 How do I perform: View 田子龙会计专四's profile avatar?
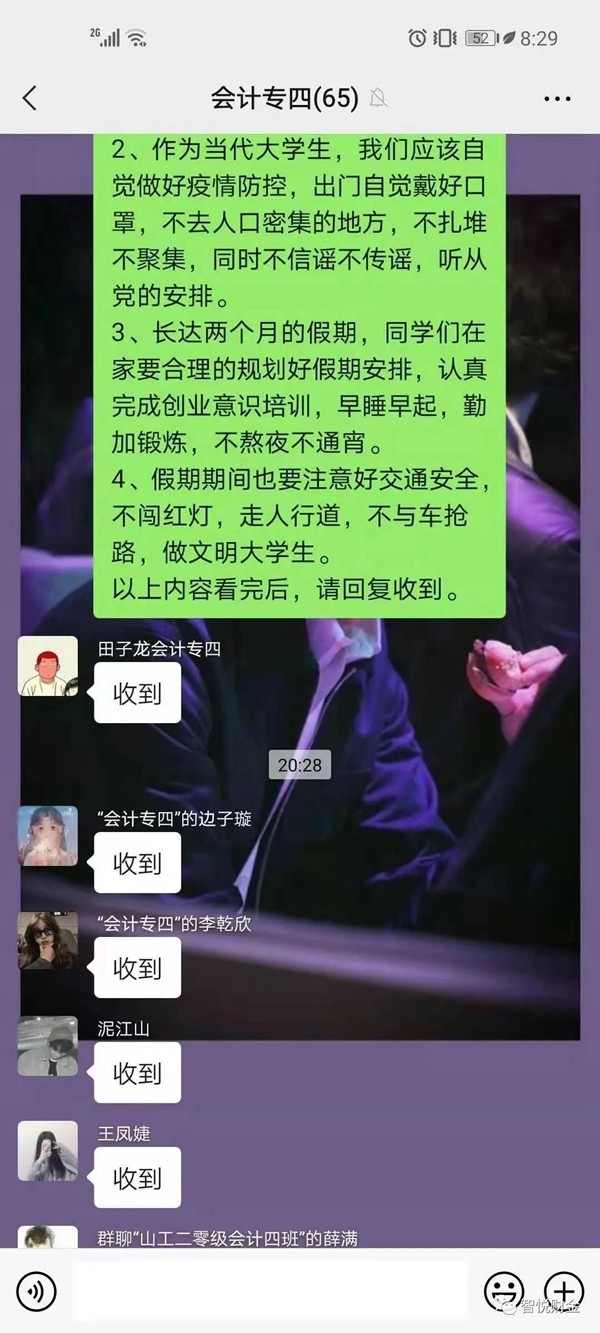click(48, 666)
